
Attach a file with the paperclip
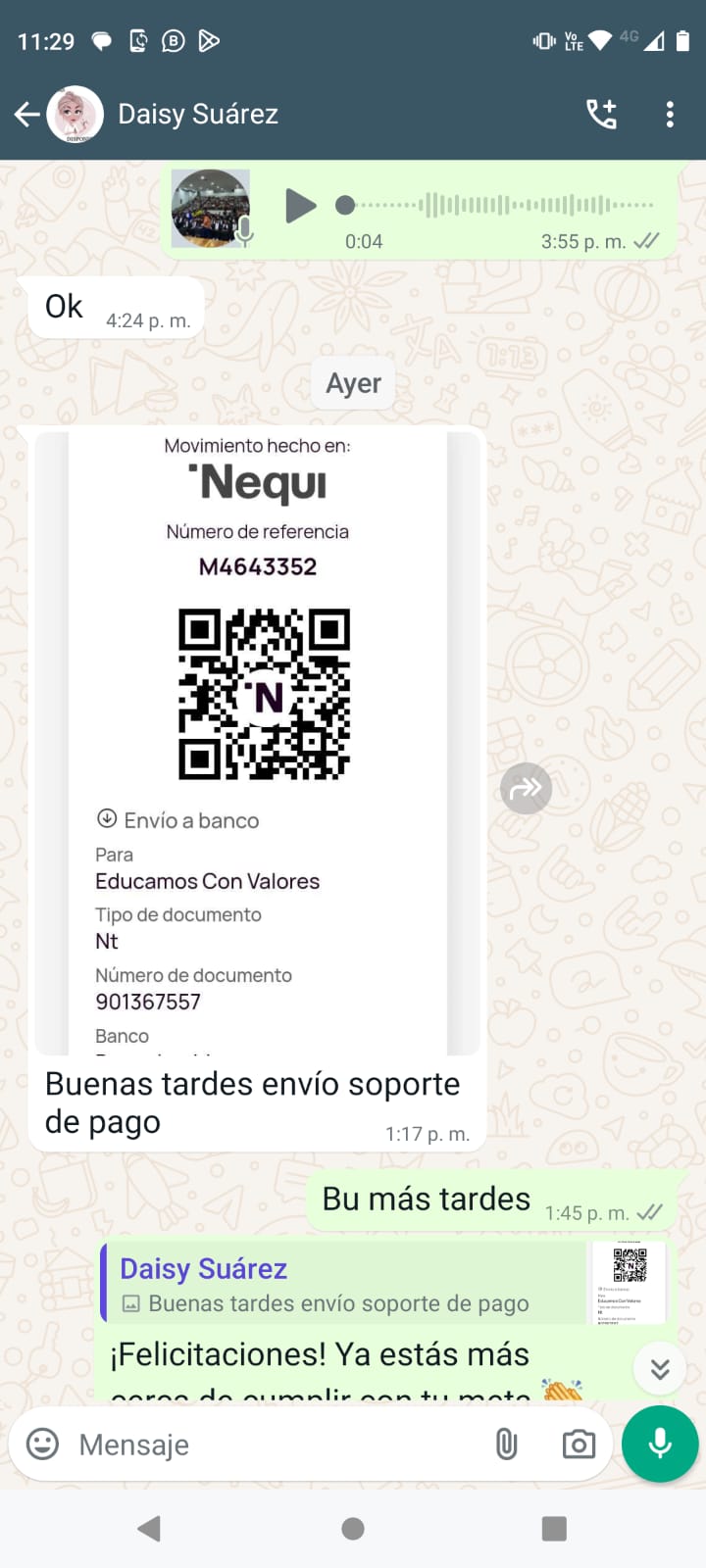[506, 1444]
